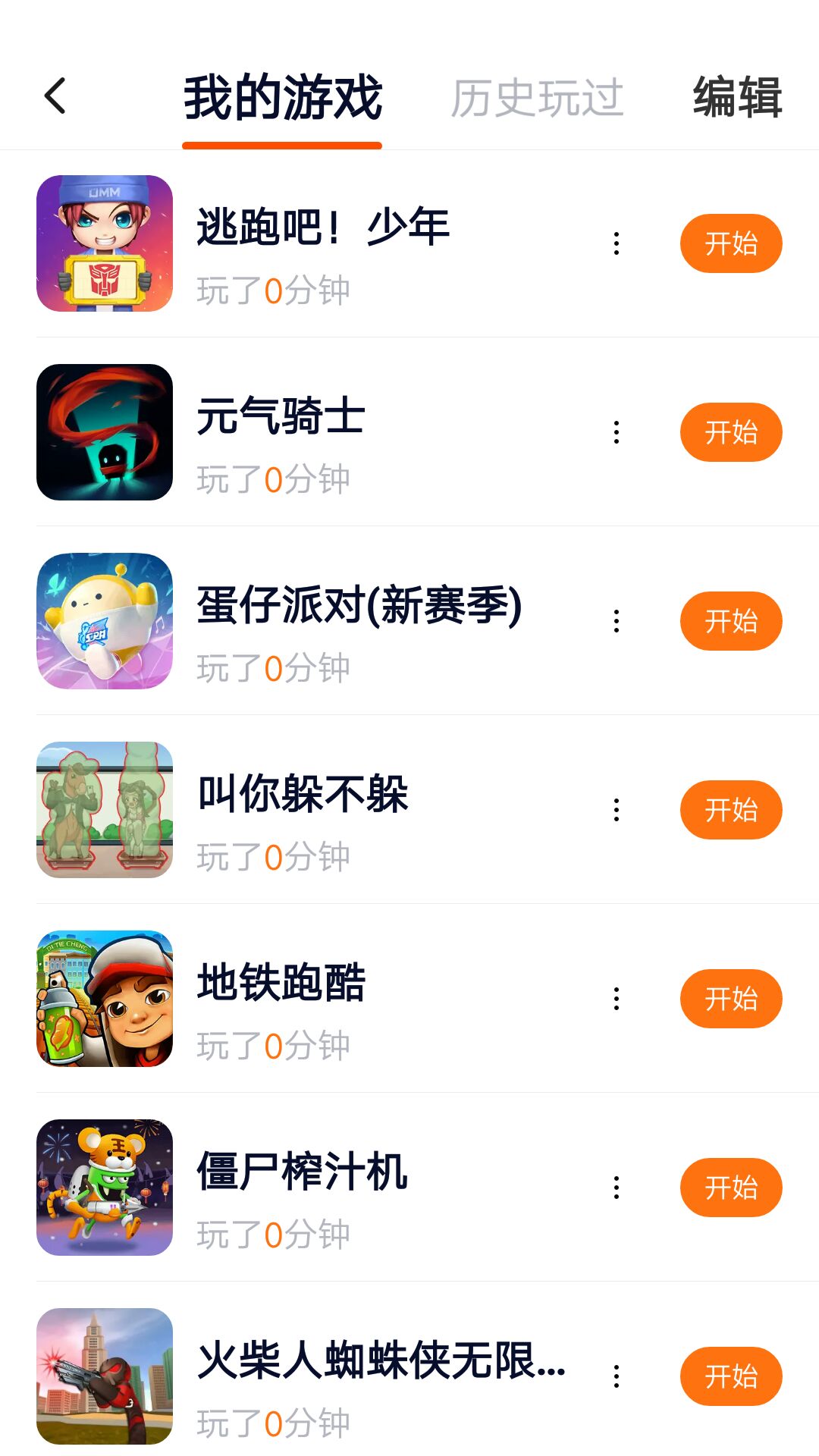Open the 元气骑士 game icon
819x1456 pixels.
pyautogui.click(x=105, y=432)
